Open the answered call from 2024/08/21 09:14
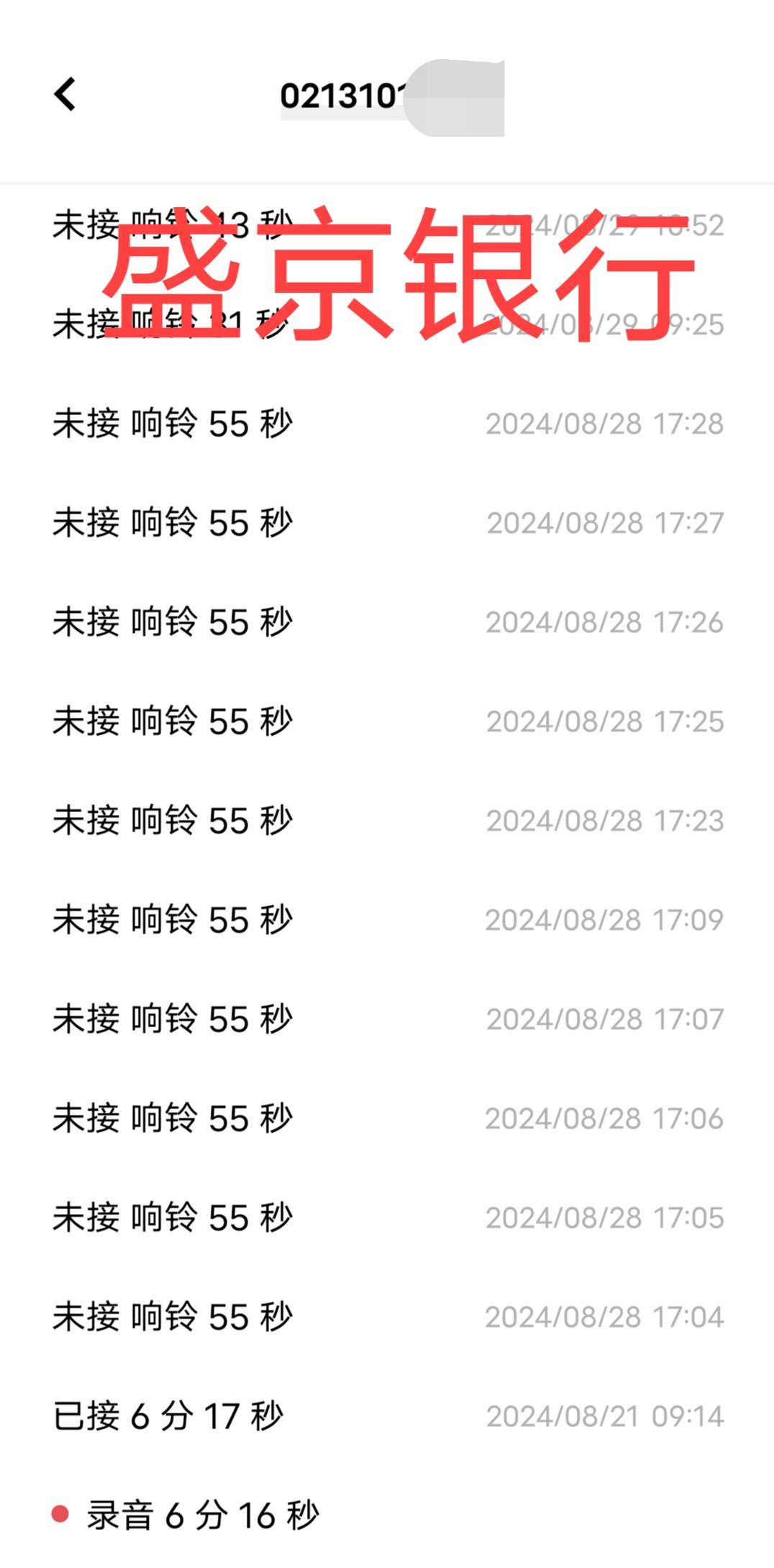774x1568 pixels. [x=387, y=1416]
